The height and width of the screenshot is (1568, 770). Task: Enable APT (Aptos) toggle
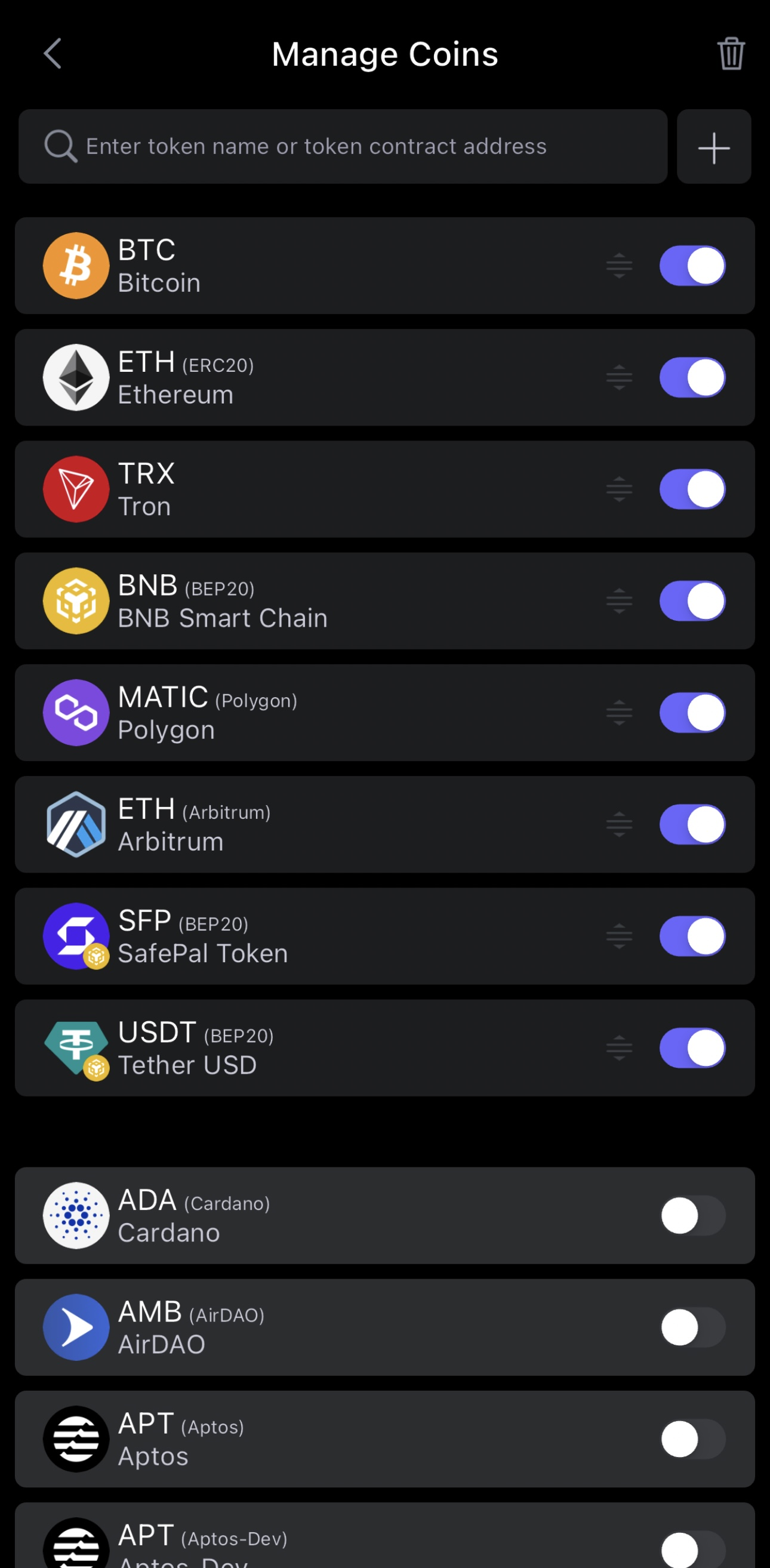click(x=692, y=1439)
